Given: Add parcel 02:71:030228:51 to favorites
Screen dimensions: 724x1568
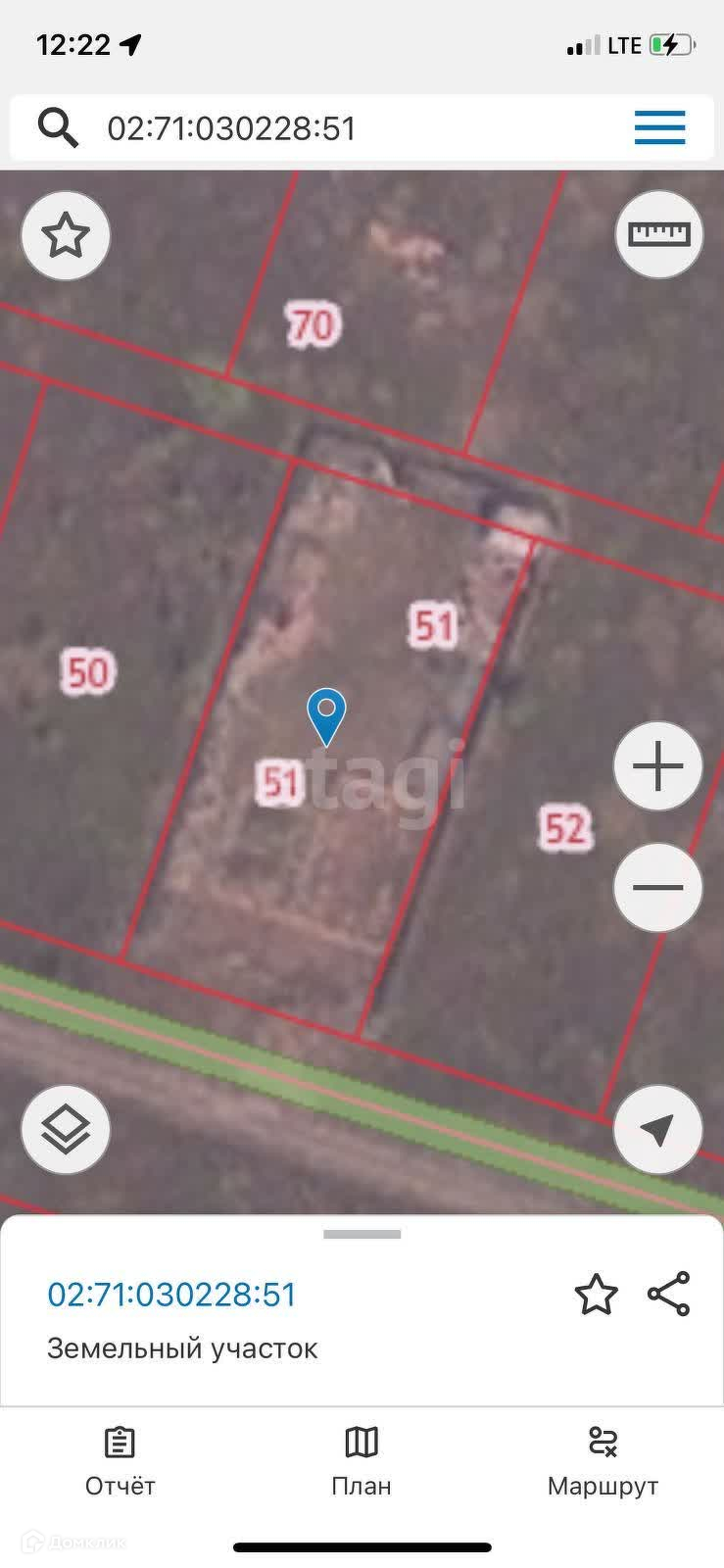Looking at the screenshot, I should pos(596,1295).
